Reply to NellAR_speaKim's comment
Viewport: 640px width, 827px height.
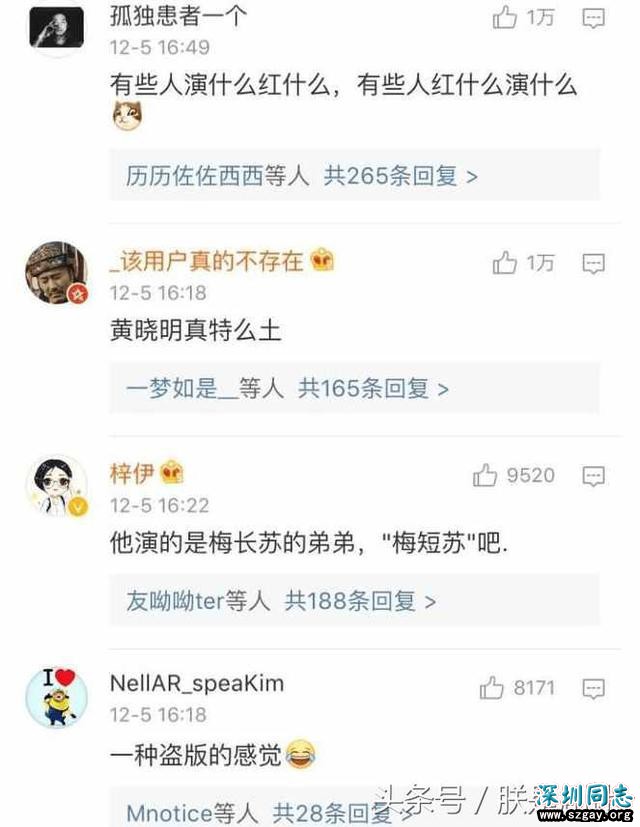594,688
